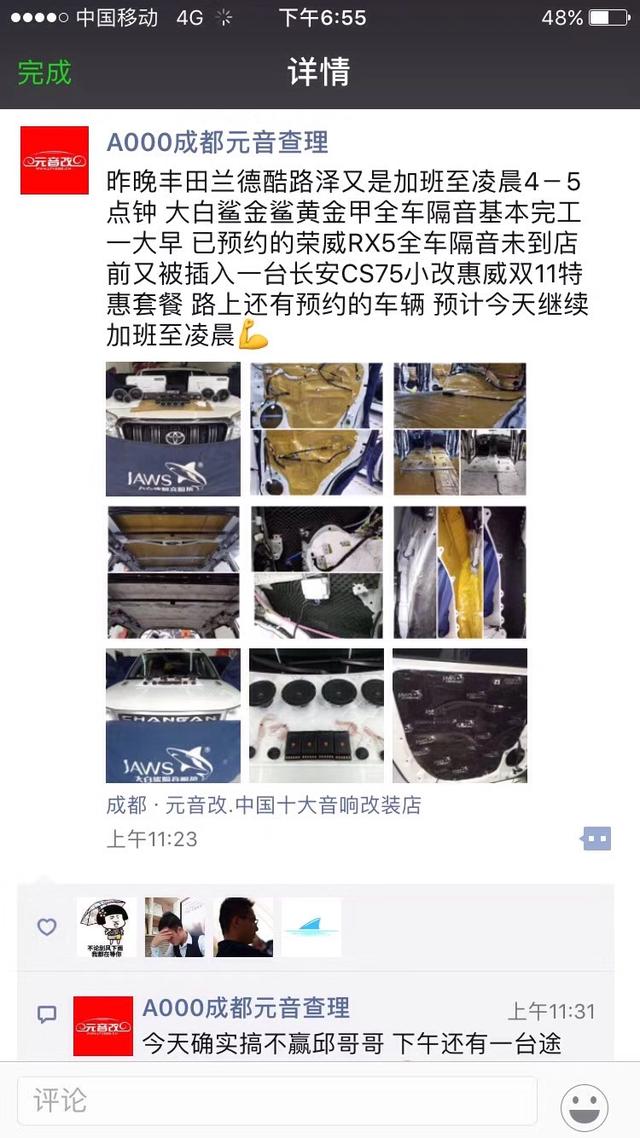Open the speakers set photo
640x1138 pixels.
(316, 715)
